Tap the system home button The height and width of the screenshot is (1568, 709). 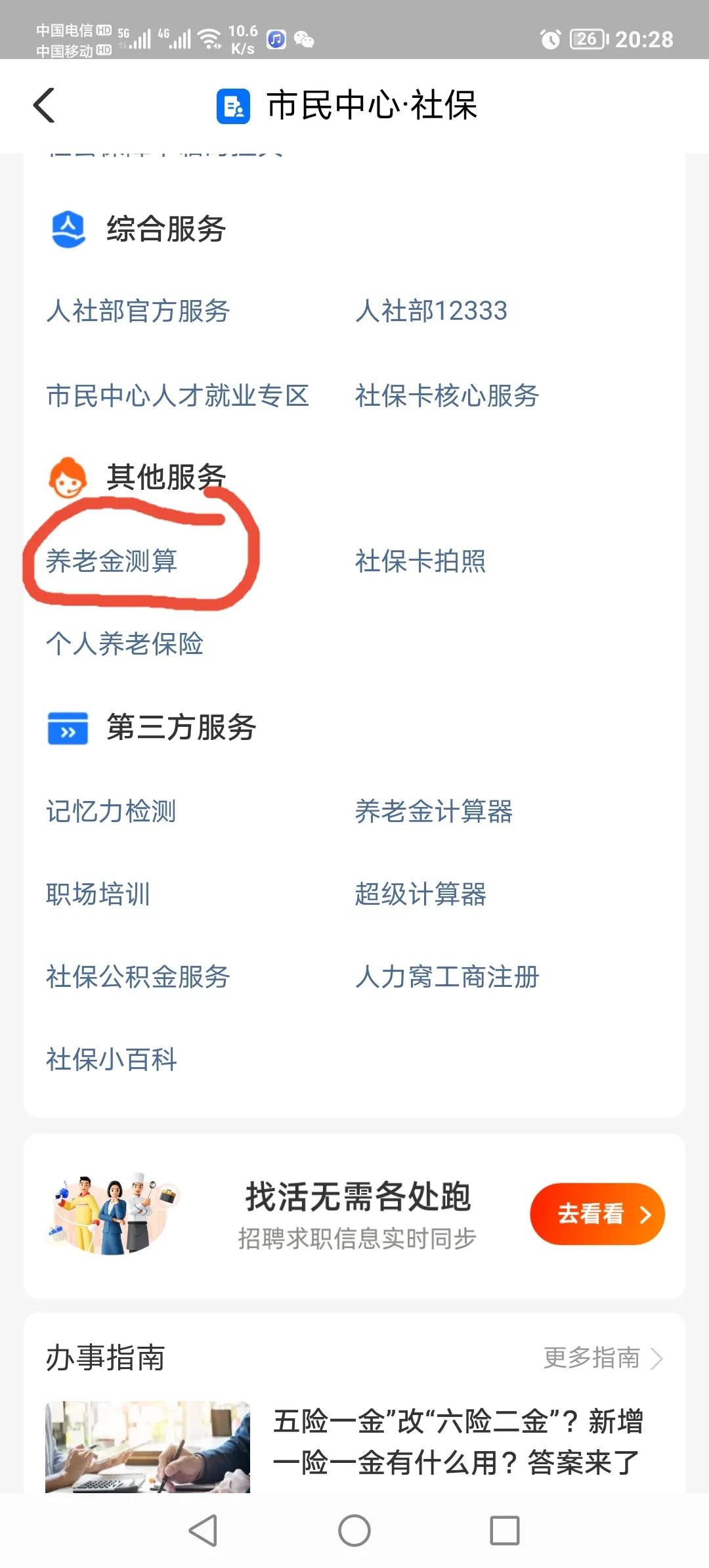(354, 1531)
